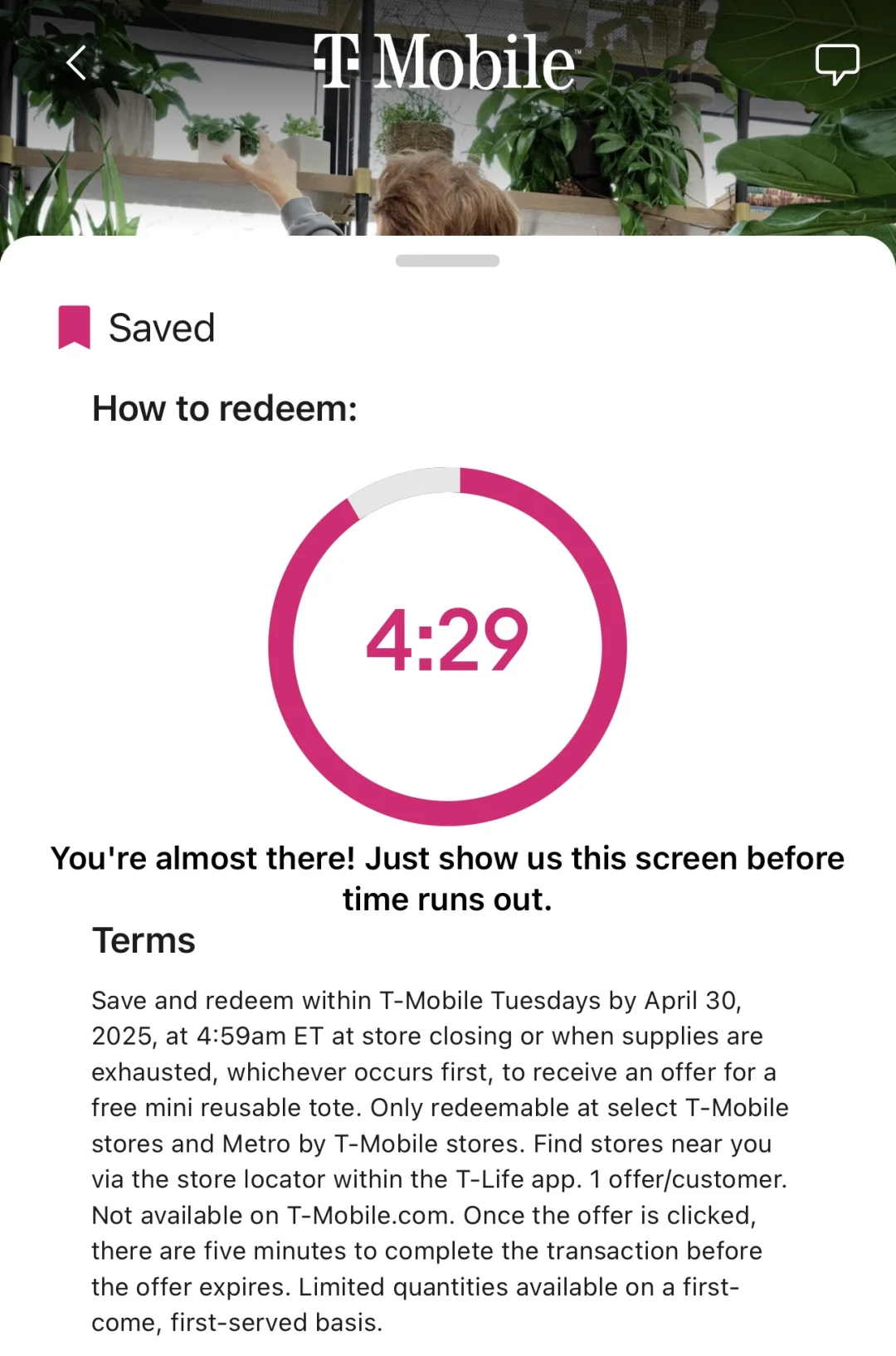
Task: Go back using the top-left arrow
Action: coord(76,63)
